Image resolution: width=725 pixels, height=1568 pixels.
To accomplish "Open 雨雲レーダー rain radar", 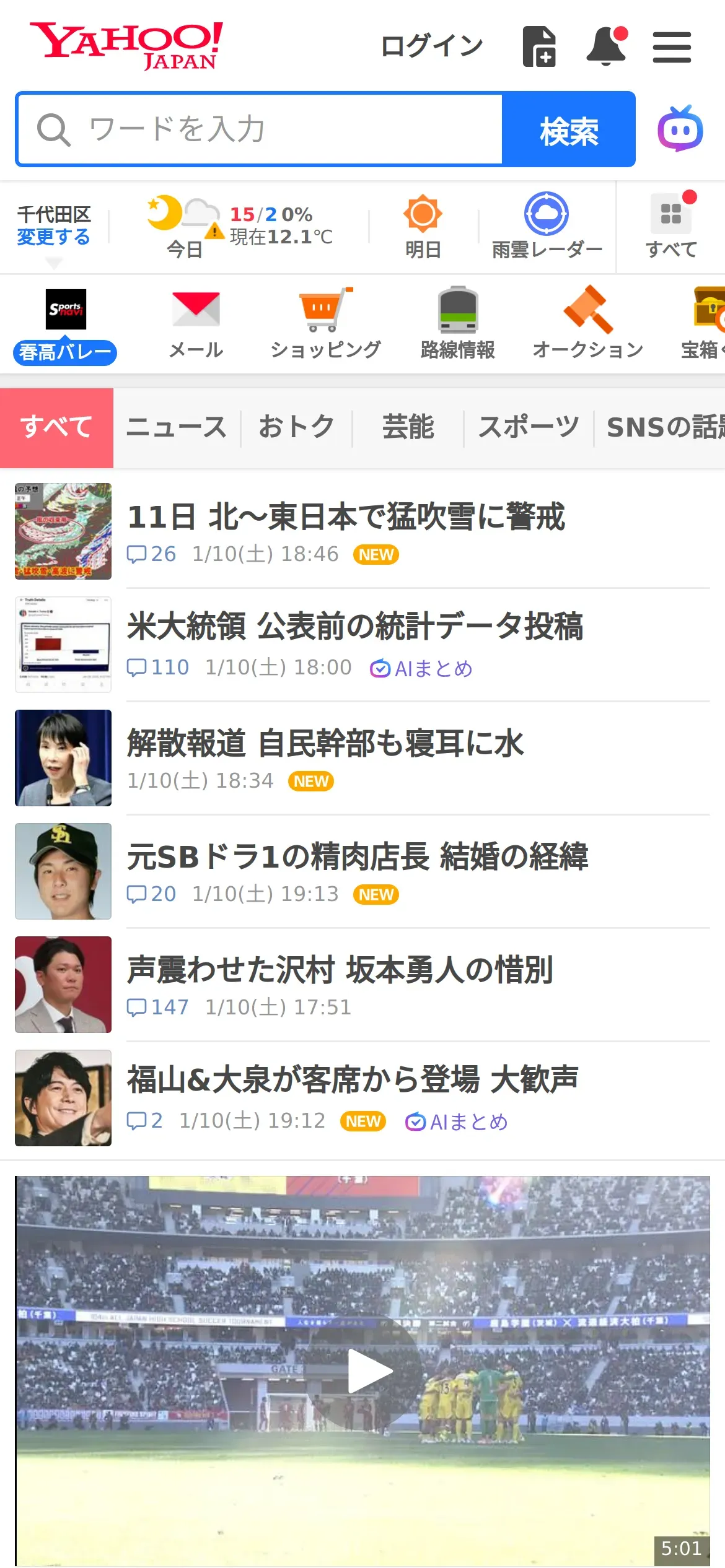I will tap(547, 227).
